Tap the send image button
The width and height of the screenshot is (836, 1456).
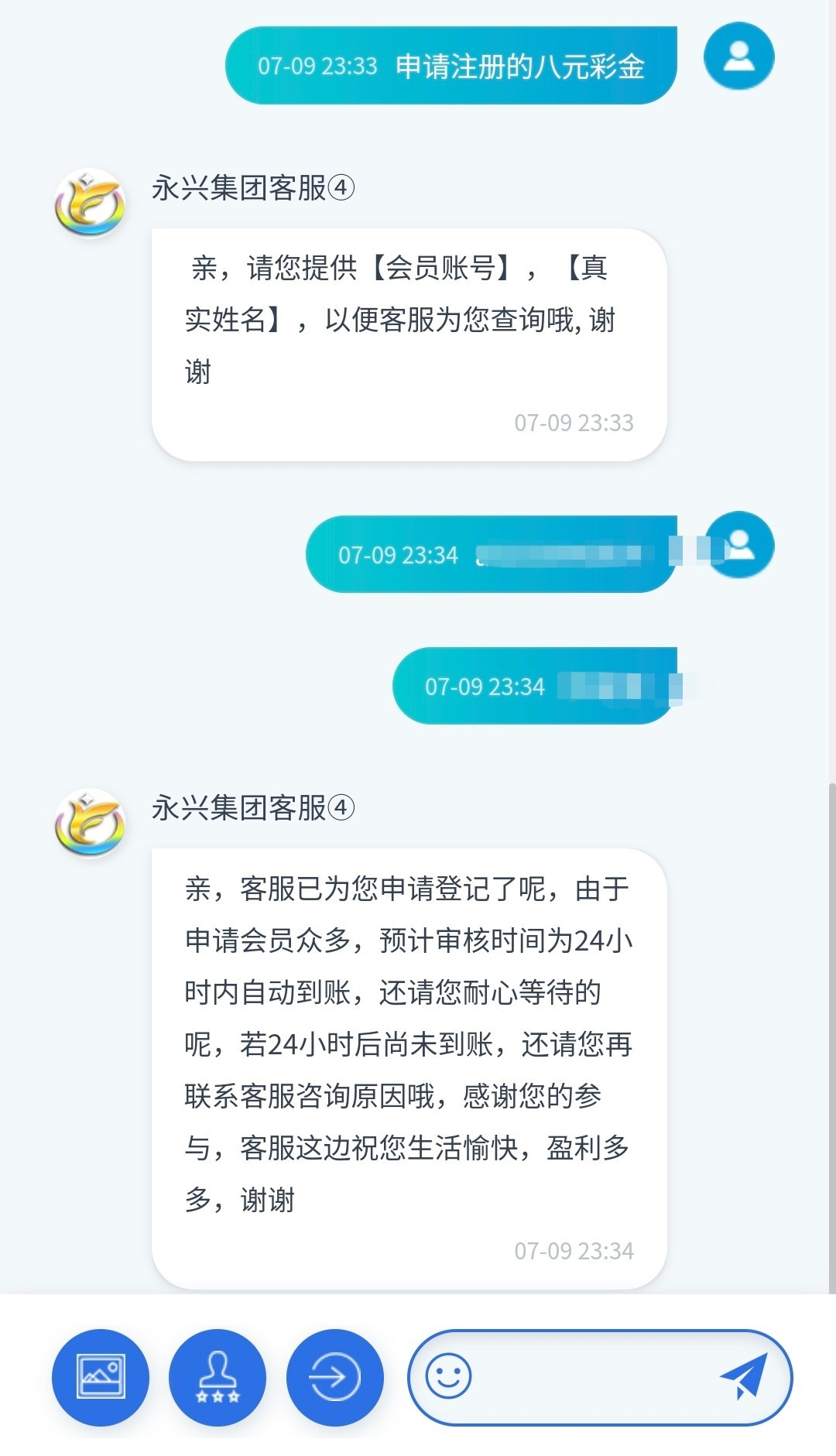coord(101,1377)
